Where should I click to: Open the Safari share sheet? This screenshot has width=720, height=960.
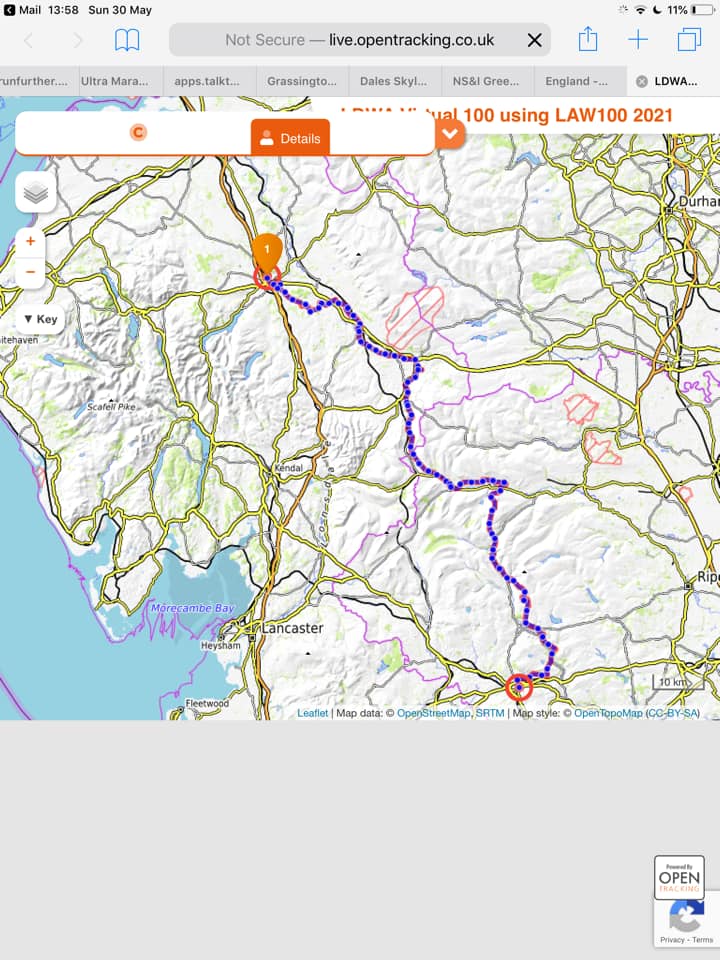point(588,39)
